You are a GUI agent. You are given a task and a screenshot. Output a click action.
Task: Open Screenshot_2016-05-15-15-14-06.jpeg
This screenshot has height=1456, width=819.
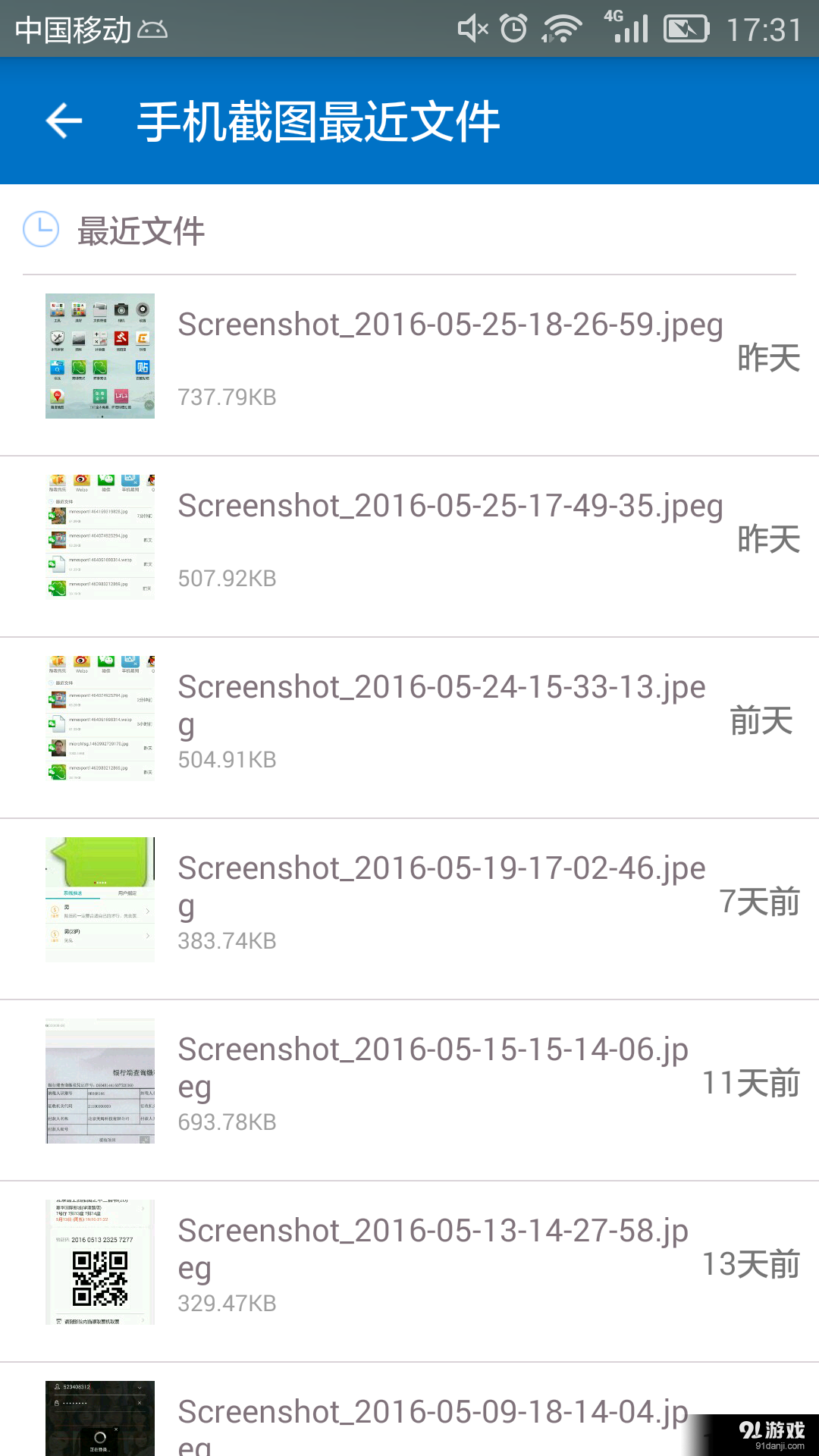coord(432,1069)
